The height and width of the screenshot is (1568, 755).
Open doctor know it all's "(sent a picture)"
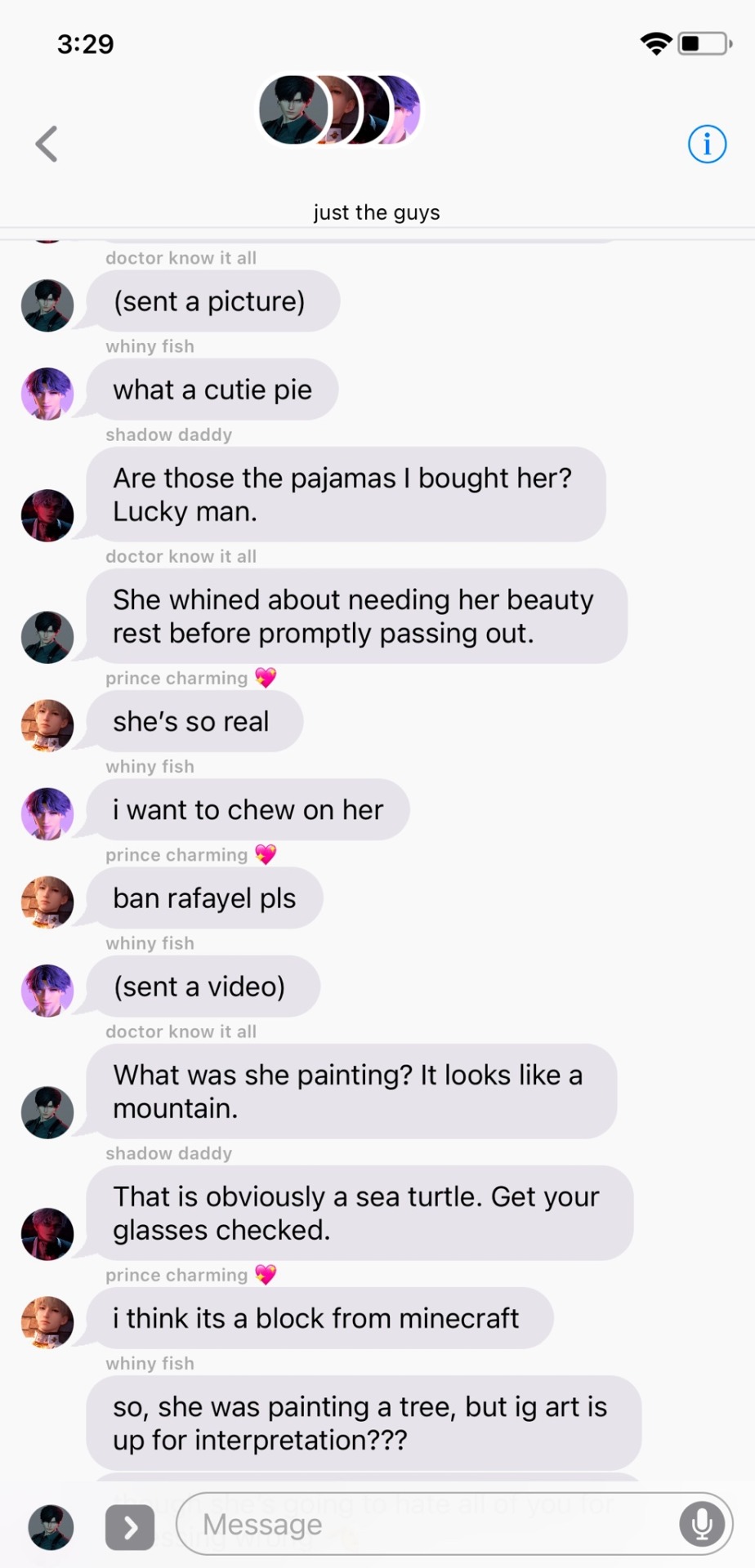210,301
